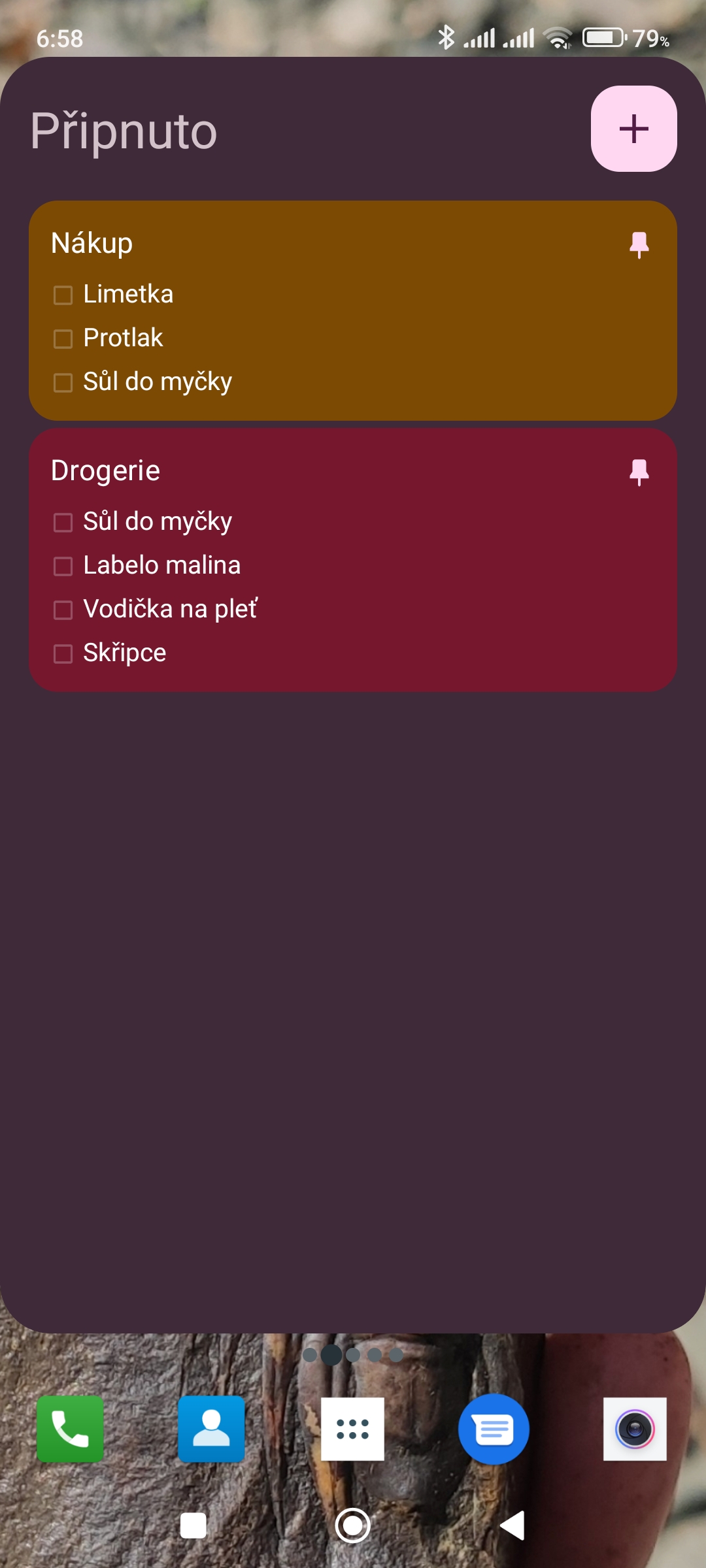706x1568 pixels.
Task: Show recent apps with the square button
Action: [x=193, y=1526]
